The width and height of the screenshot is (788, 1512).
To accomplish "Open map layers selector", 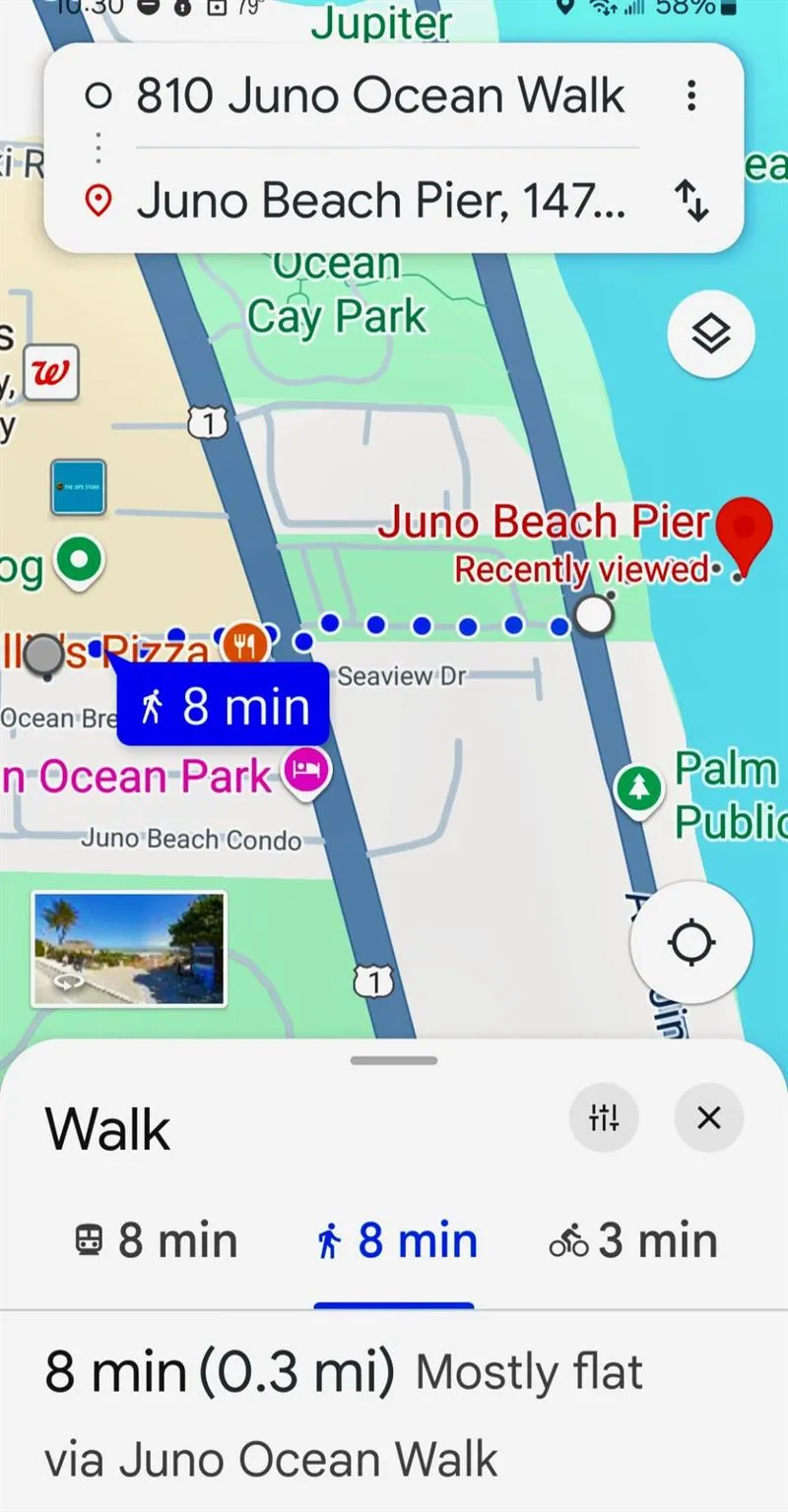I will tap(710, 336).
